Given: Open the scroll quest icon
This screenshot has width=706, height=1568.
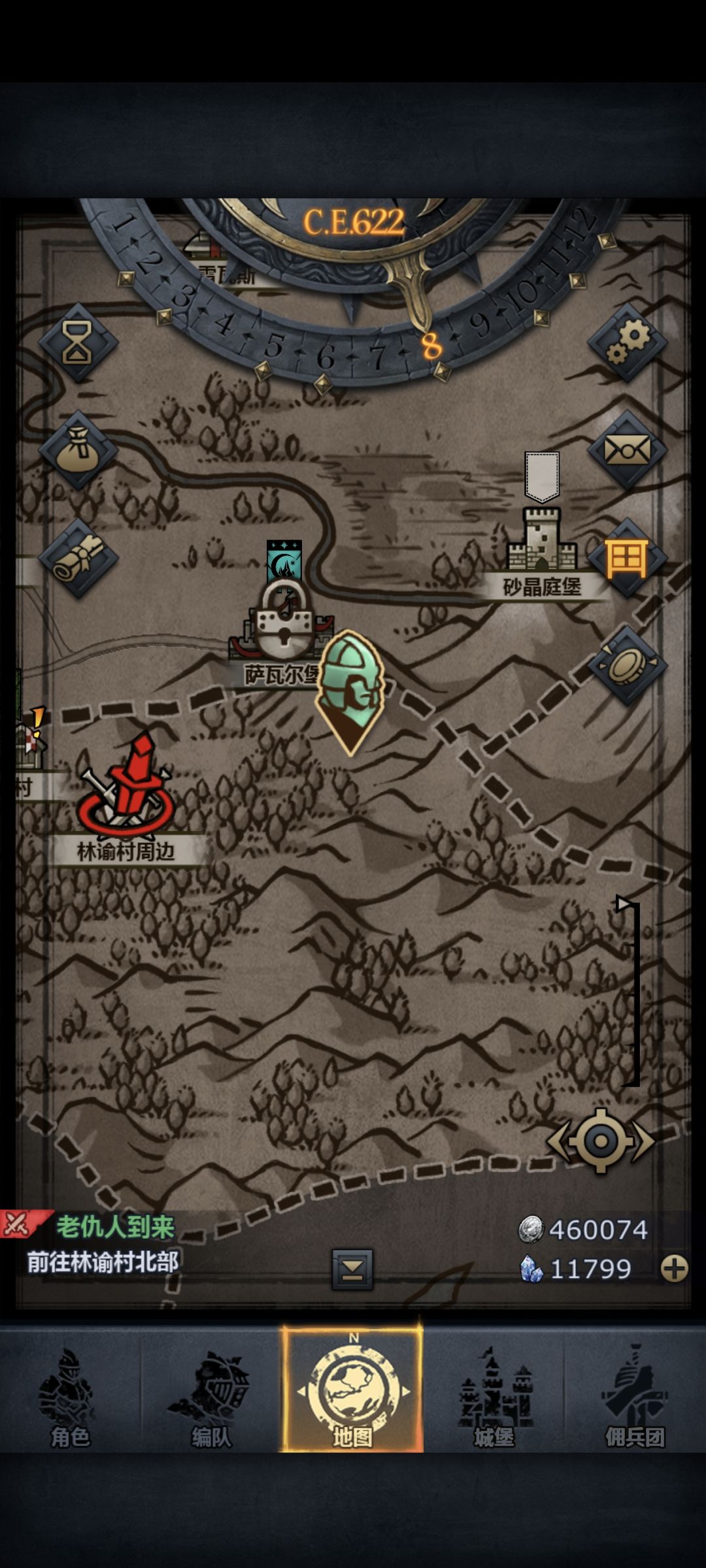Looking at the screenshot, I should tap(78, 559).
